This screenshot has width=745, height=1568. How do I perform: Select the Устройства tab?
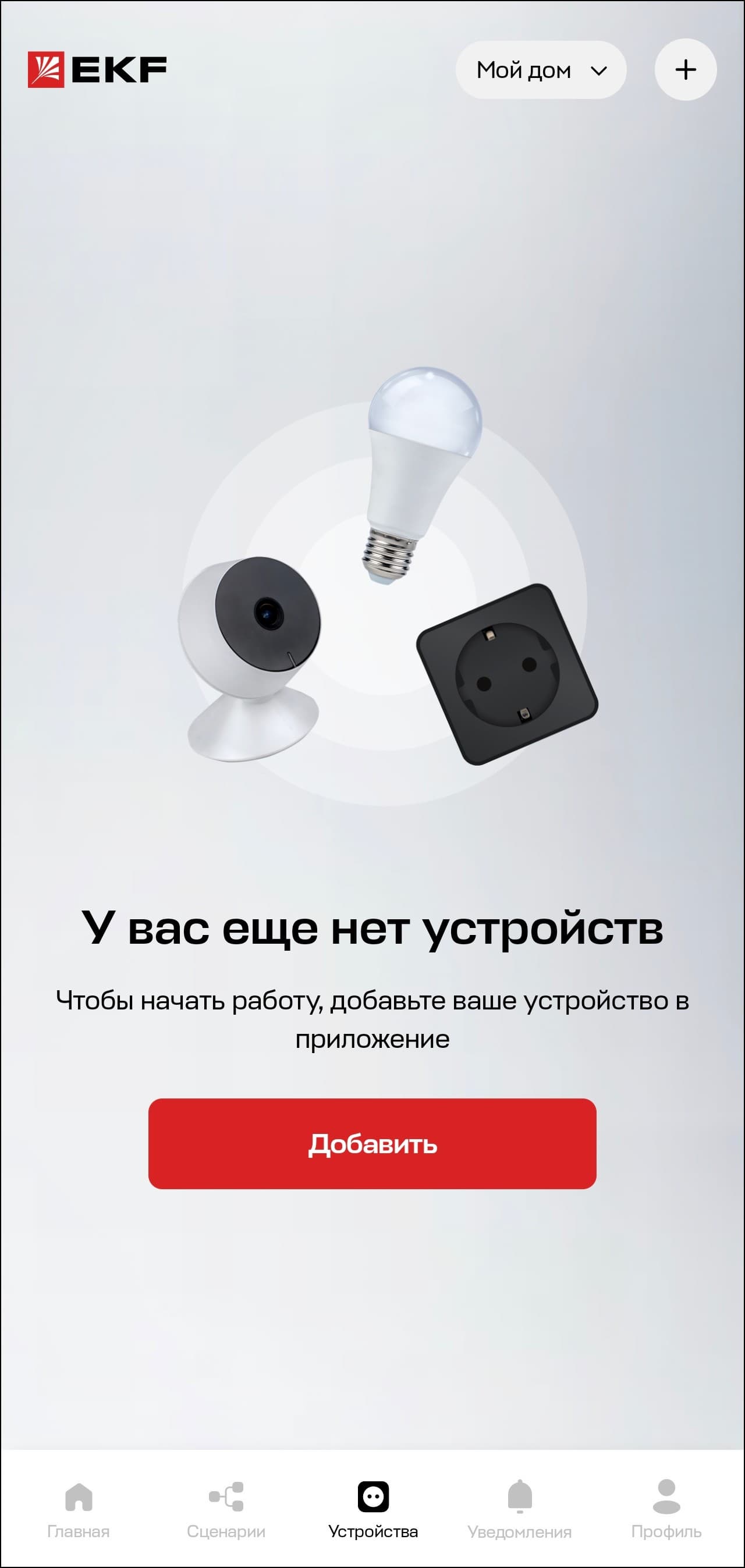pyautogui.click(x=373, y=1510)
